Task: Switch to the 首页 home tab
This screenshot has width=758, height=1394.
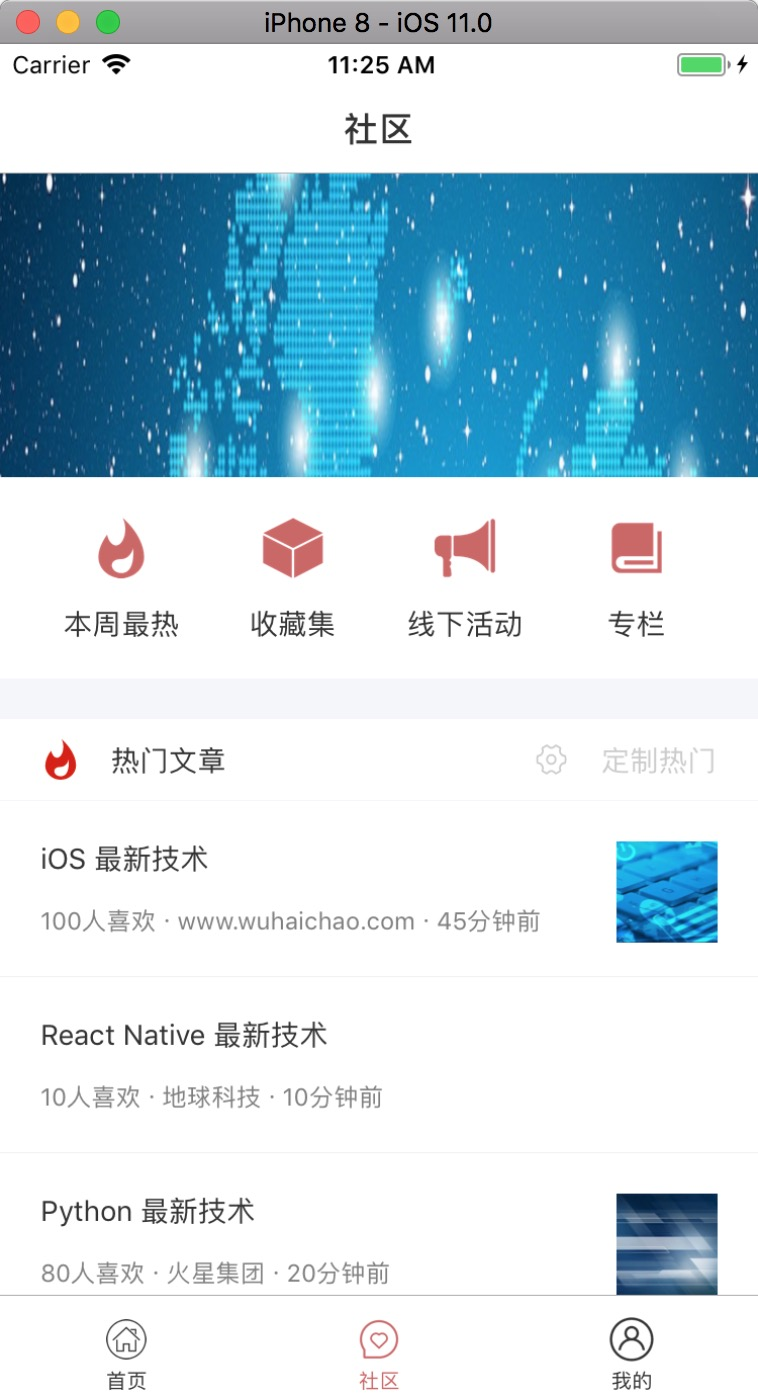Action: 126,1354
